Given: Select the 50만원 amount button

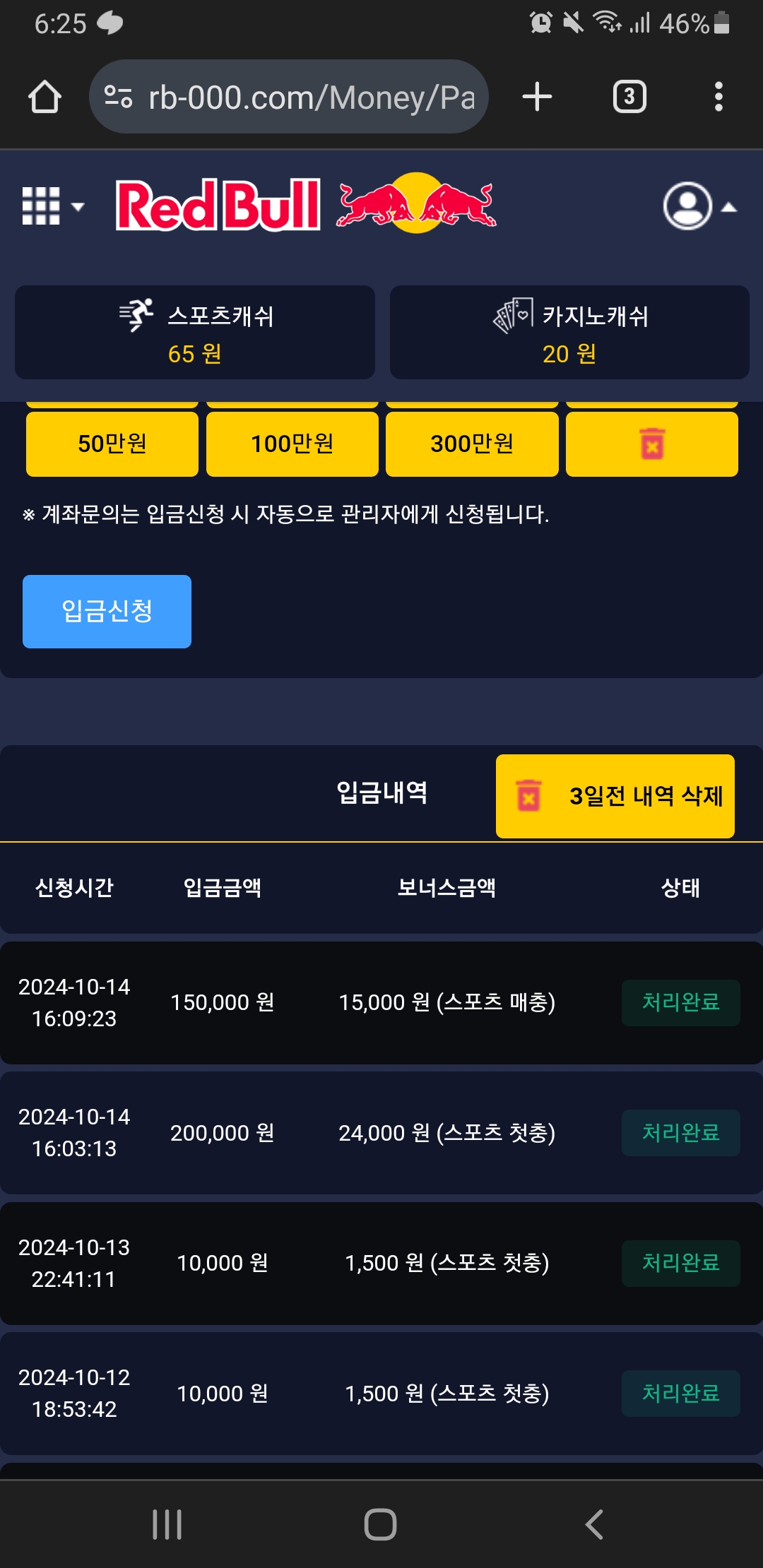Looking at the screenshot, I should (x=112, y=444).
